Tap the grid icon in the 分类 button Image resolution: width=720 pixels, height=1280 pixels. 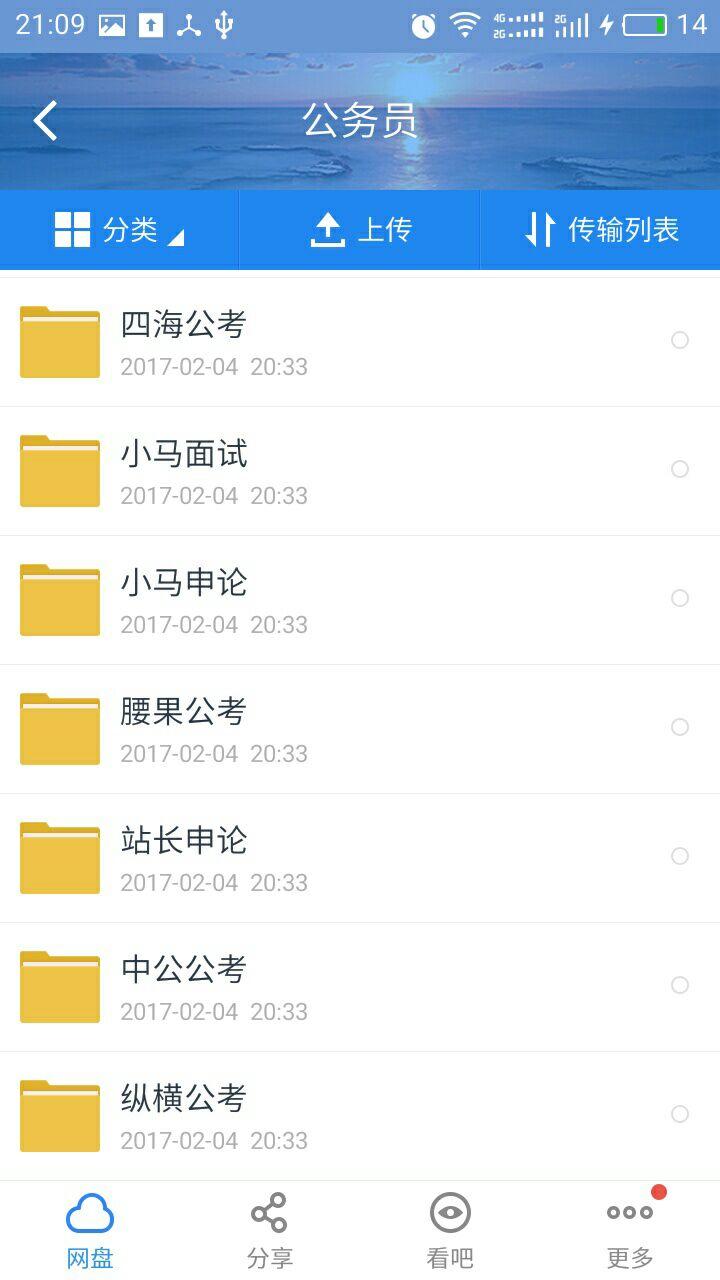[72, 229]
